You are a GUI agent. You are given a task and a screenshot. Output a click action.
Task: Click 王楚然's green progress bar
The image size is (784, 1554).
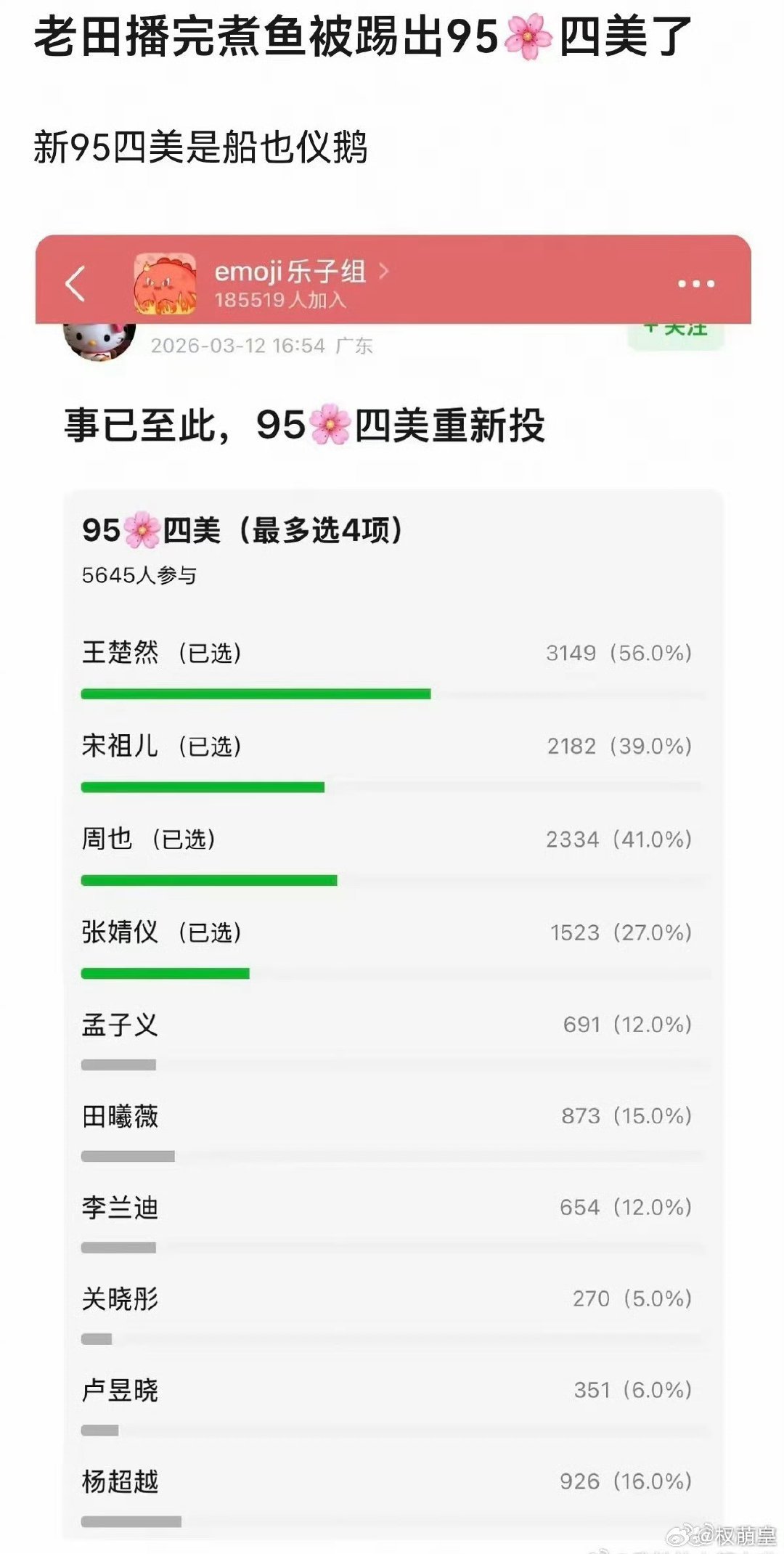click(x=254, y=693)
